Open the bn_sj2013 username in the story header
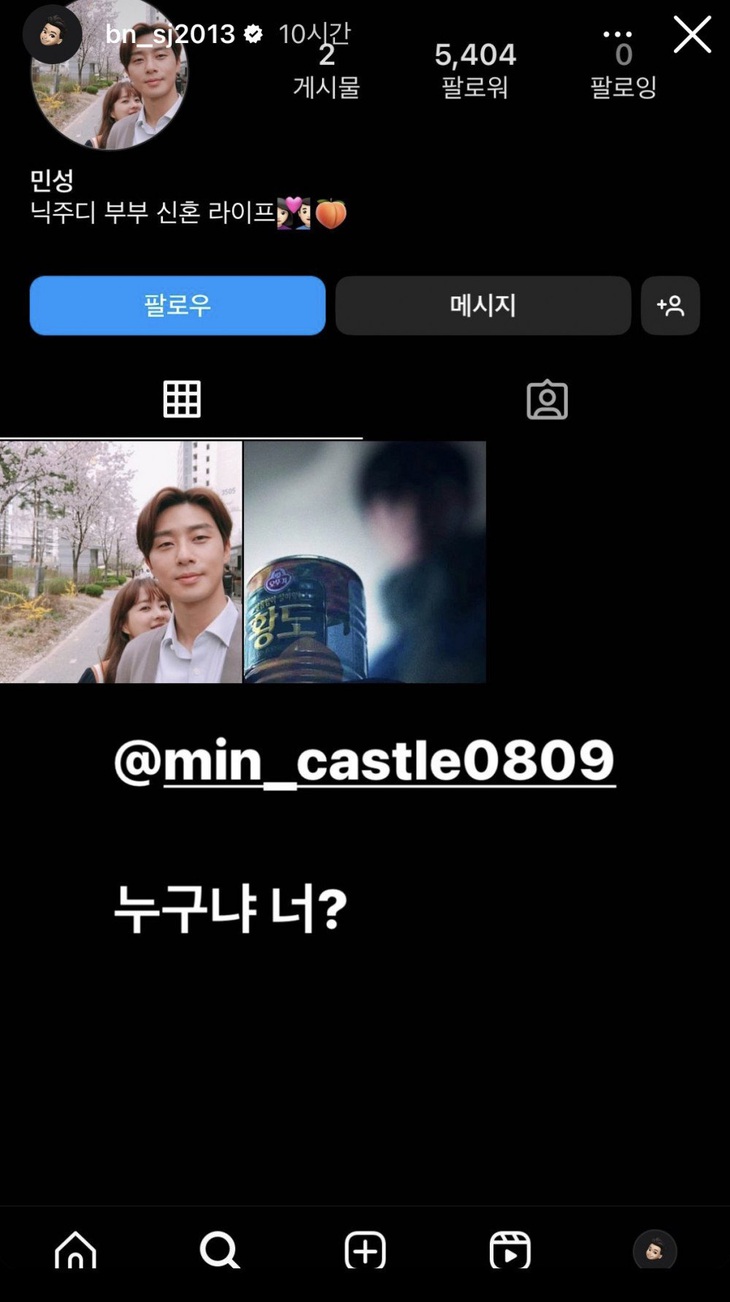 tap(170, 34)
